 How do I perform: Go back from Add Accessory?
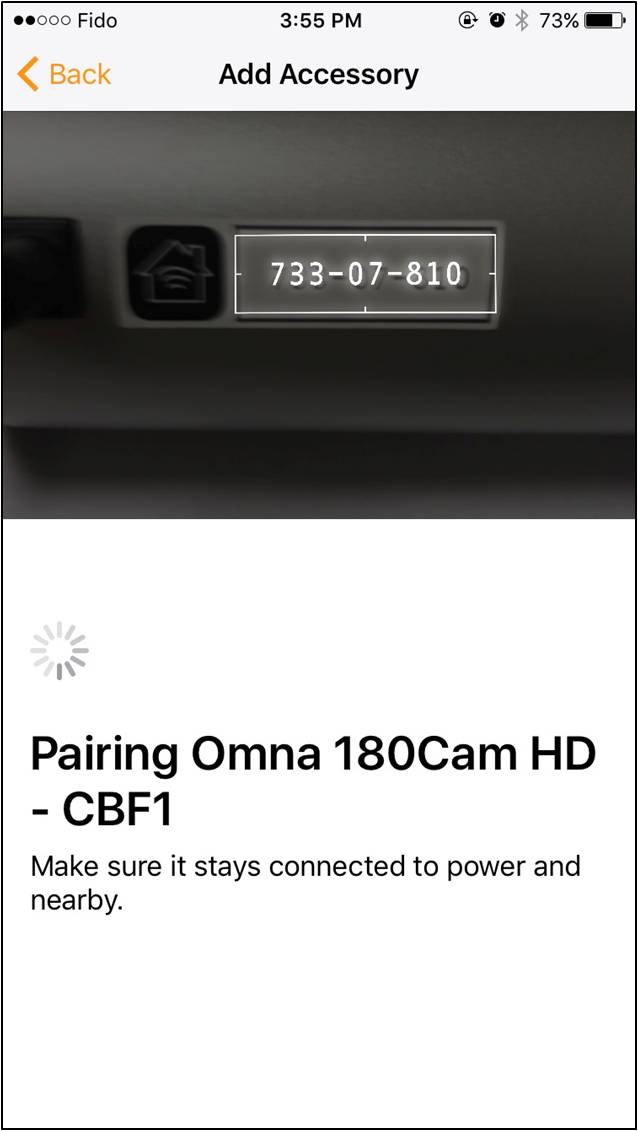click(x=64, y=74)
